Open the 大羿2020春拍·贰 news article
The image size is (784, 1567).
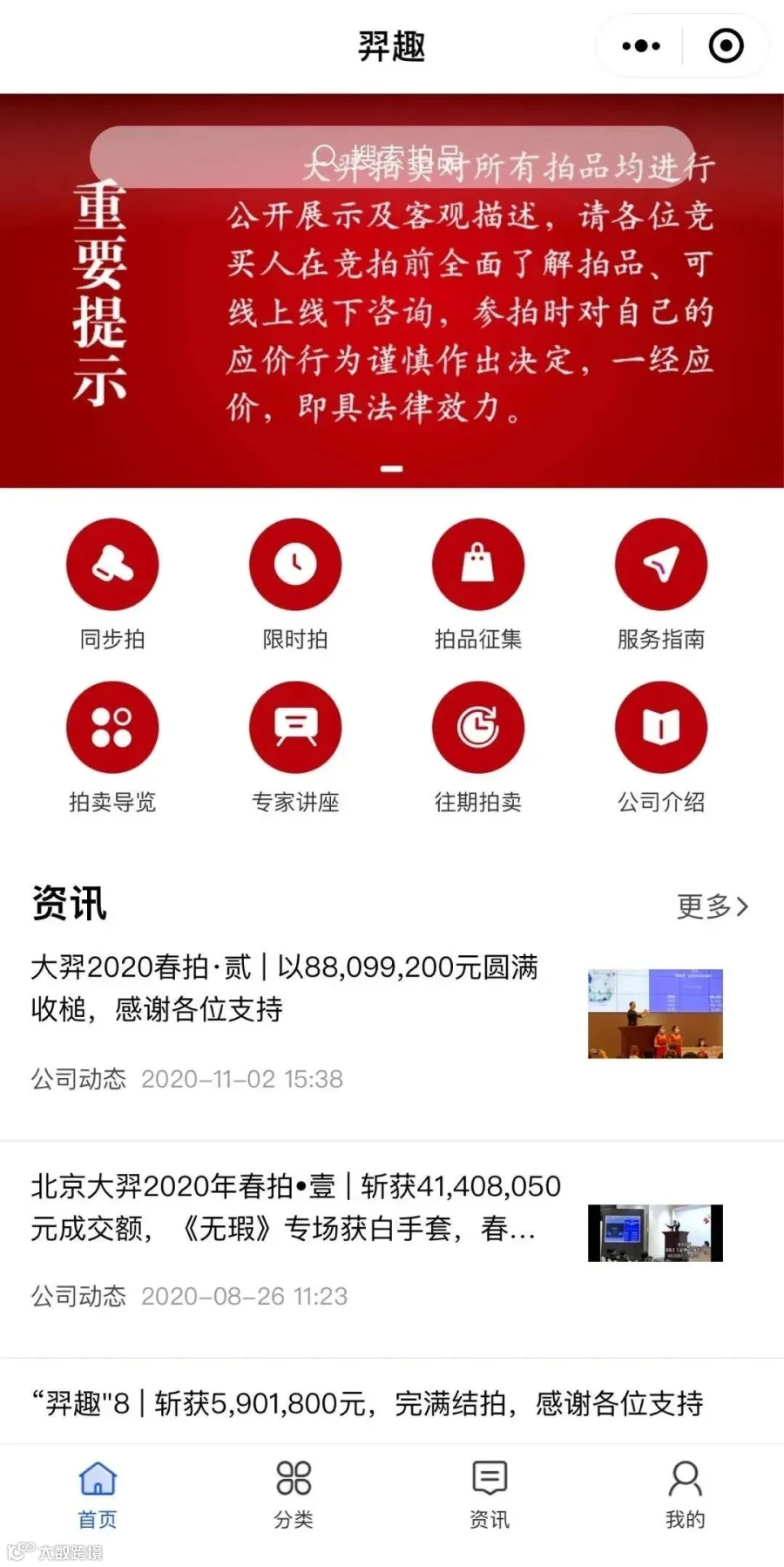tap(285, 988)
